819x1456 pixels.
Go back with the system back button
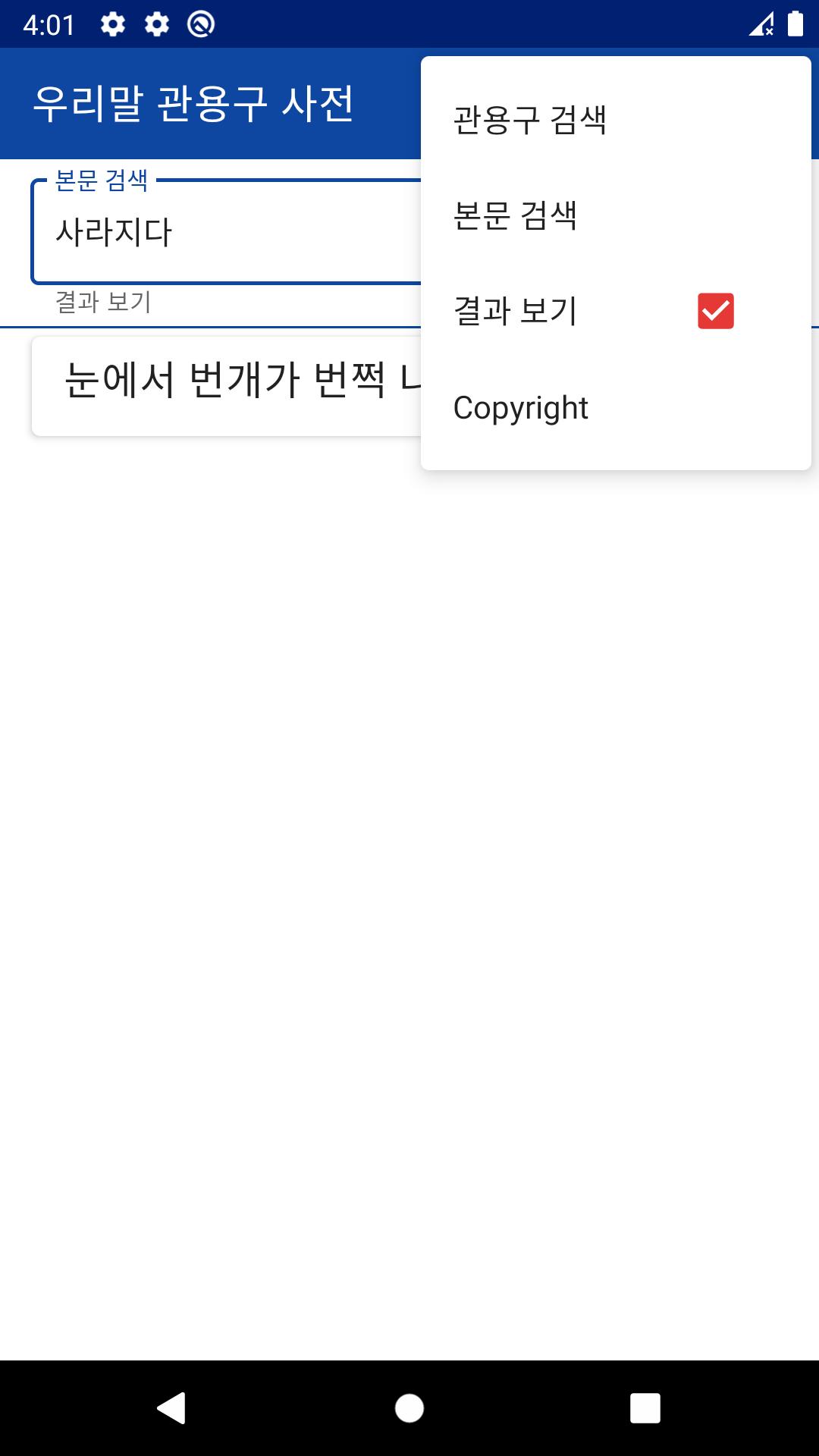tap(171, 1408)
